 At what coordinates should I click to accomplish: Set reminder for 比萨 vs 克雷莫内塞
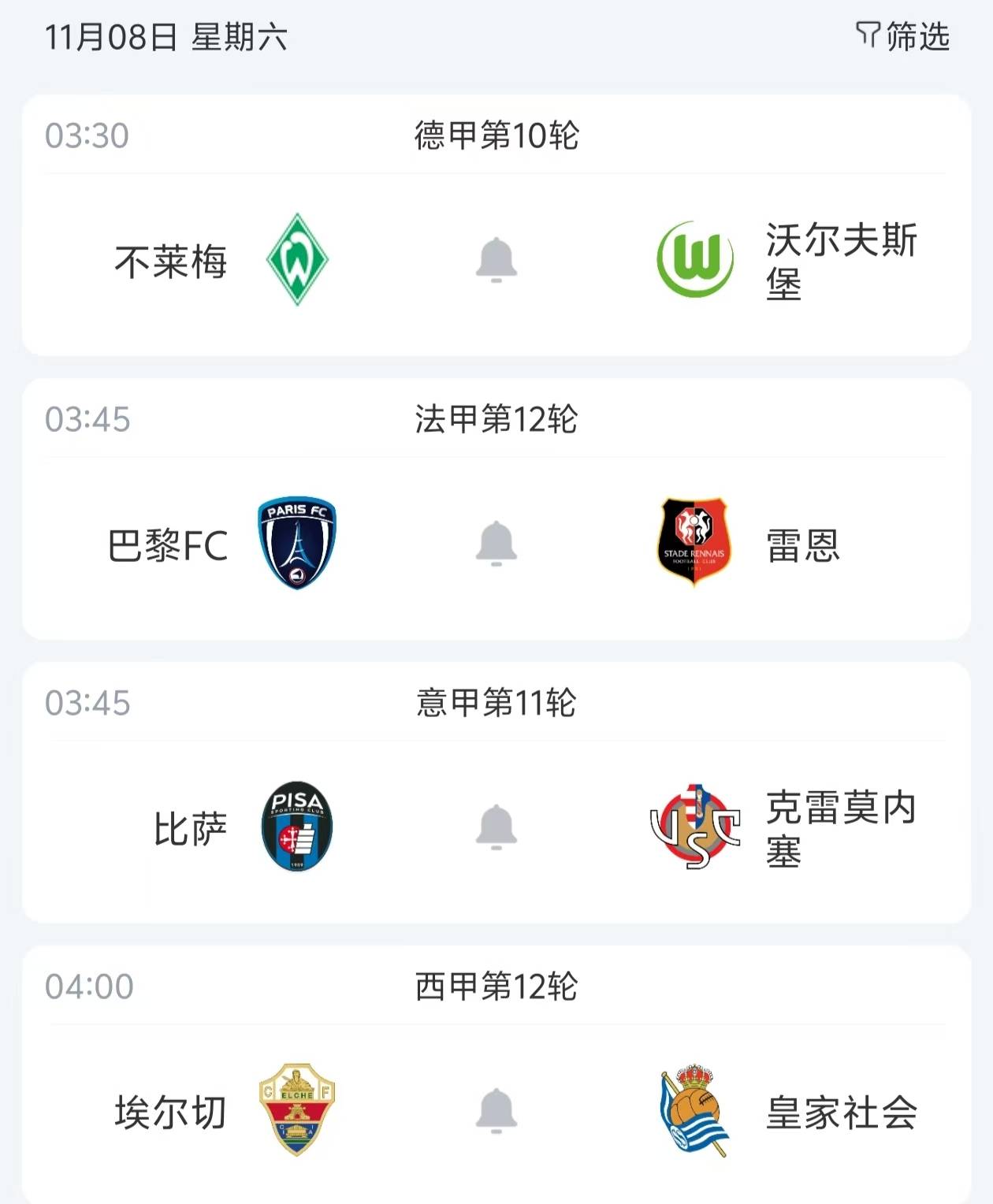pyautogui.click(x=496, y=827)
